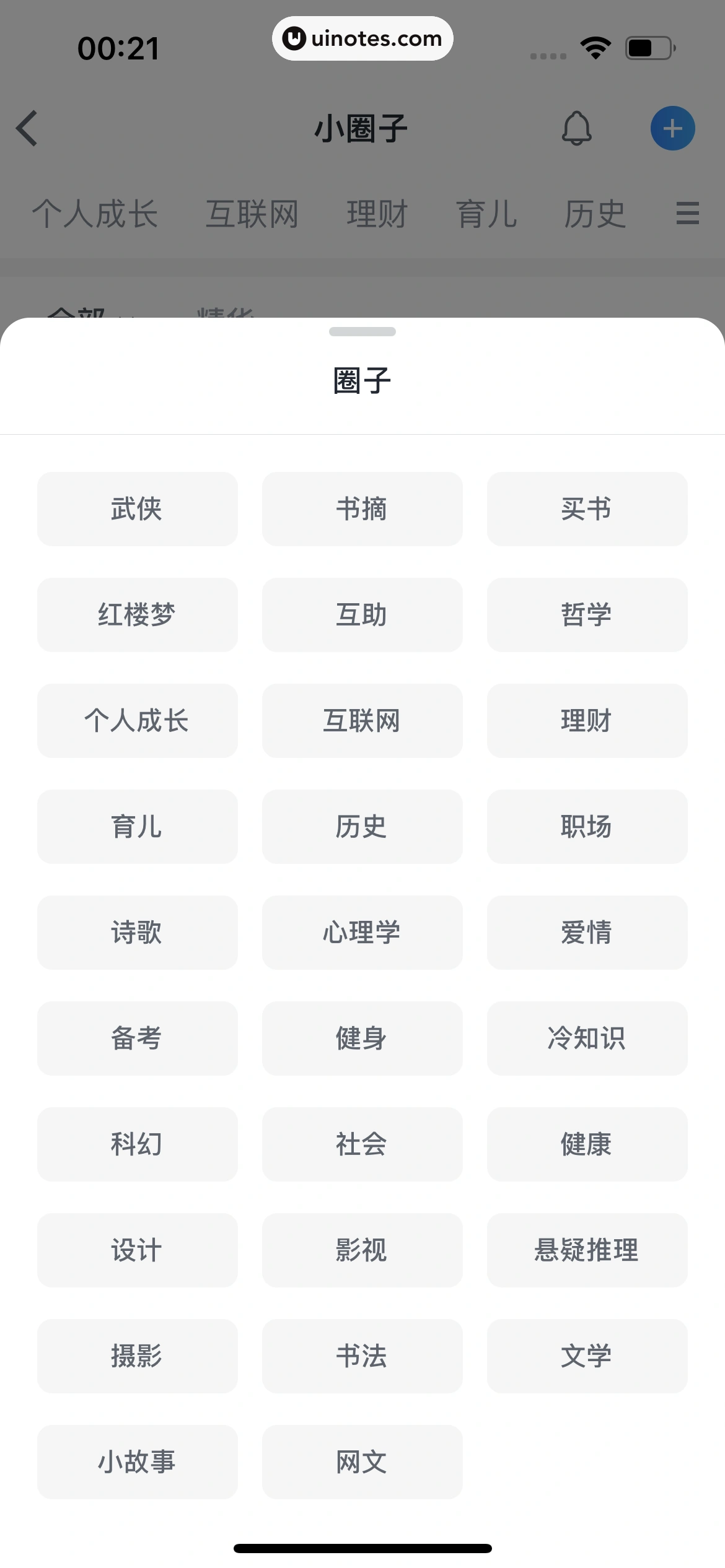The image size is (725, 1568).
Task: Tap the 哲学 category chip
Action: [587, 615]
